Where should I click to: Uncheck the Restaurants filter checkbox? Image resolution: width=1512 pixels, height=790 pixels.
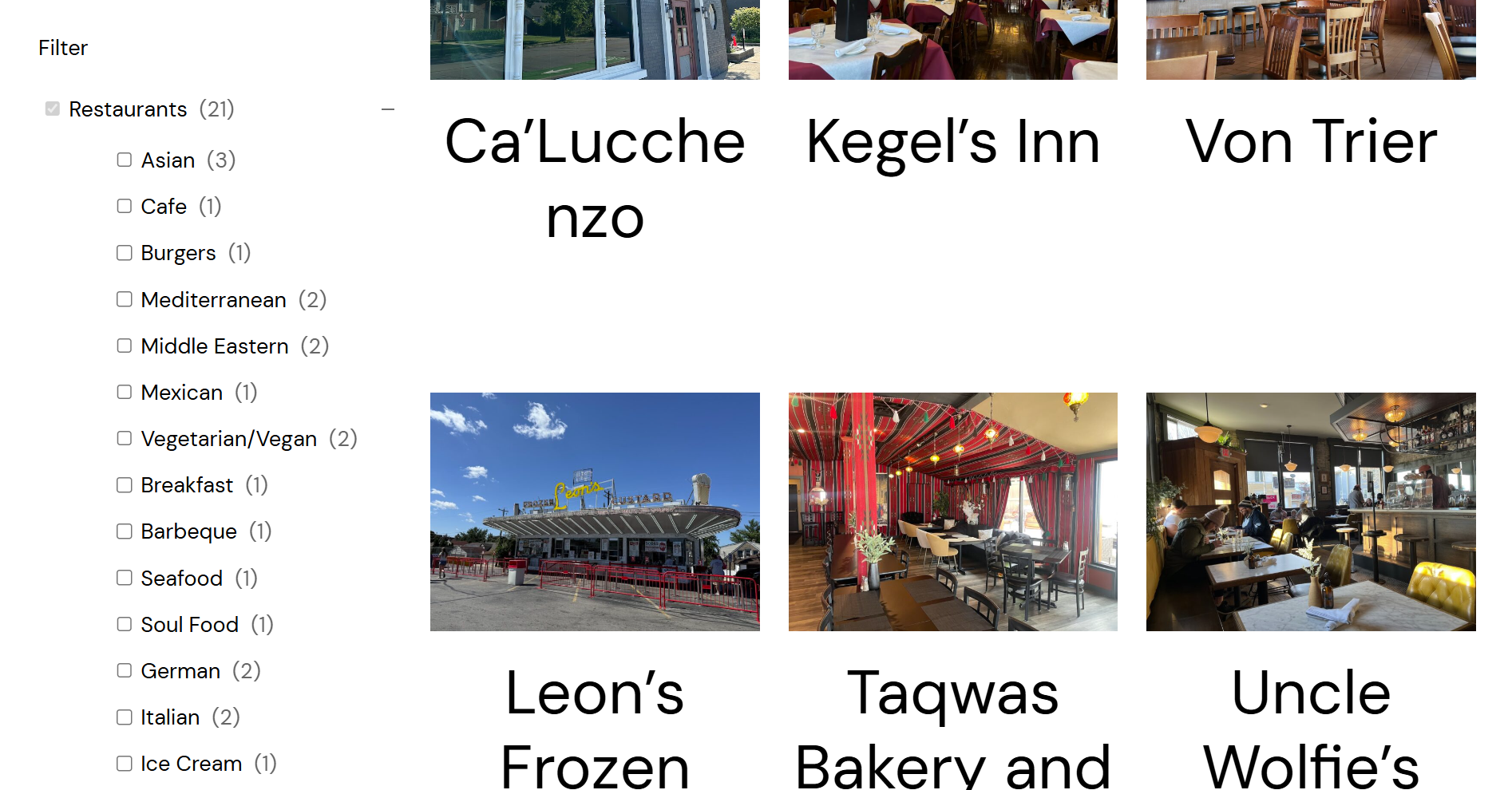pos(53,109)
